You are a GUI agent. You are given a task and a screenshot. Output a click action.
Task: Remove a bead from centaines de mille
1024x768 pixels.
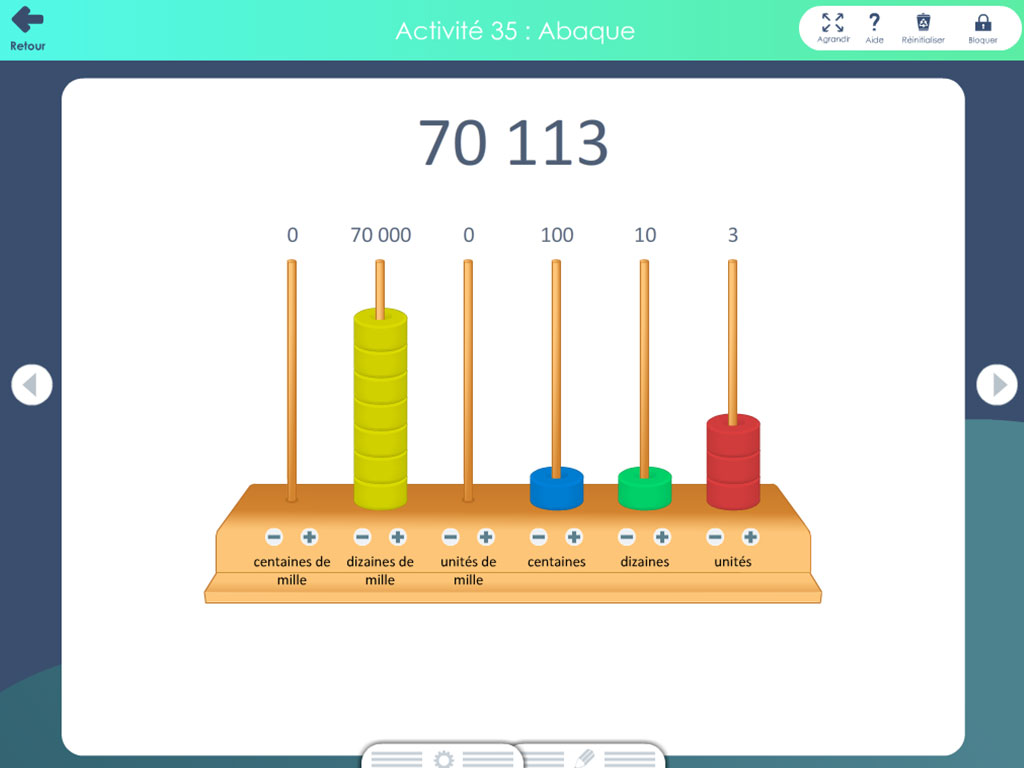(x=274, y=537)
